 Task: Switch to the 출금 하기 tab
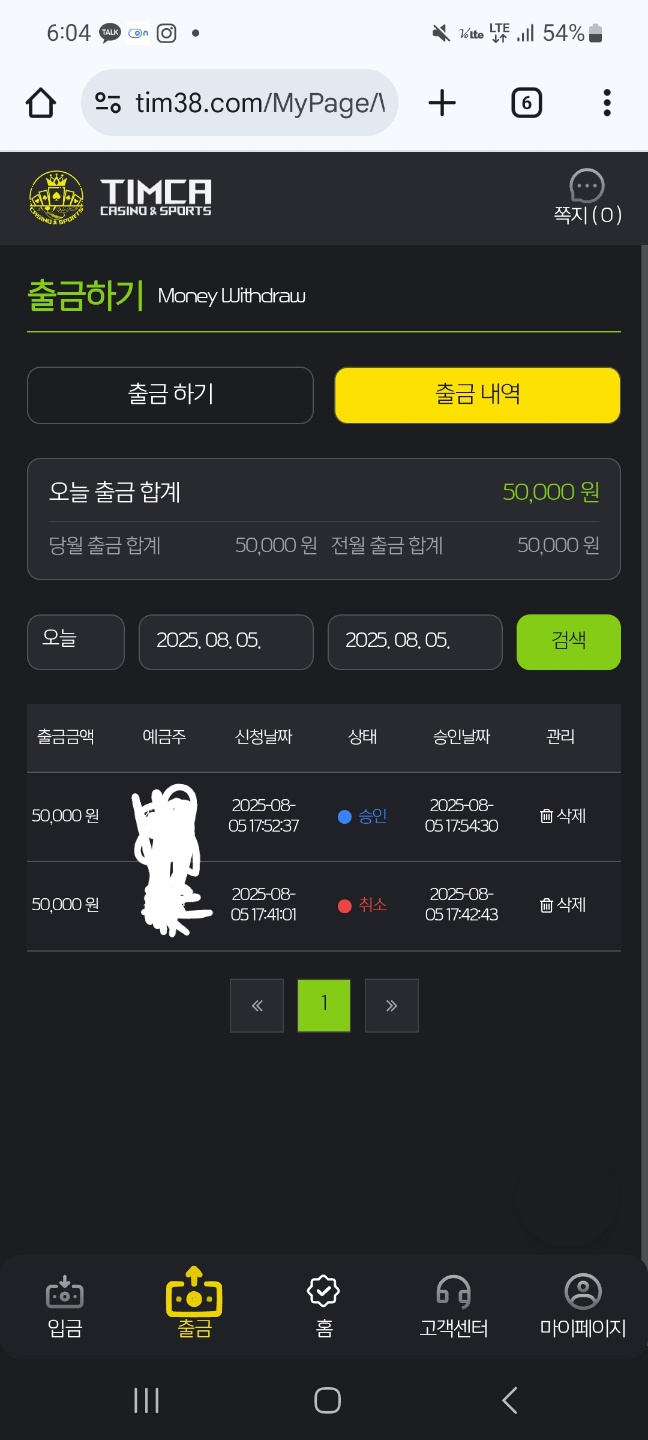[170, 395]
